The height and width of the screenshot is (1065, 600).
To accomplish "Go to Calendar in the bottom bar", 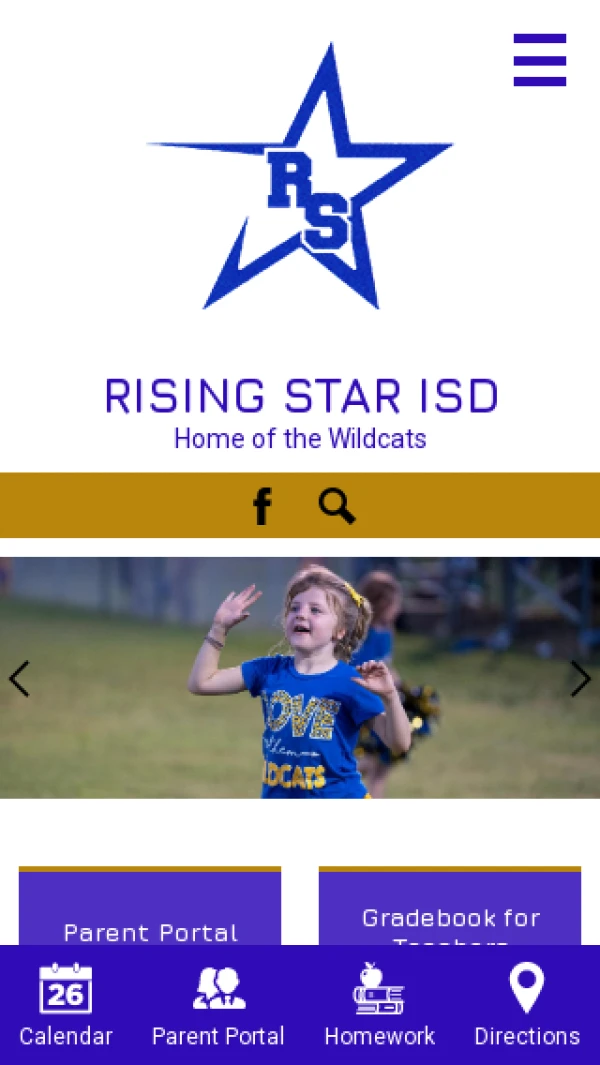I will (x=66, y=1005).
